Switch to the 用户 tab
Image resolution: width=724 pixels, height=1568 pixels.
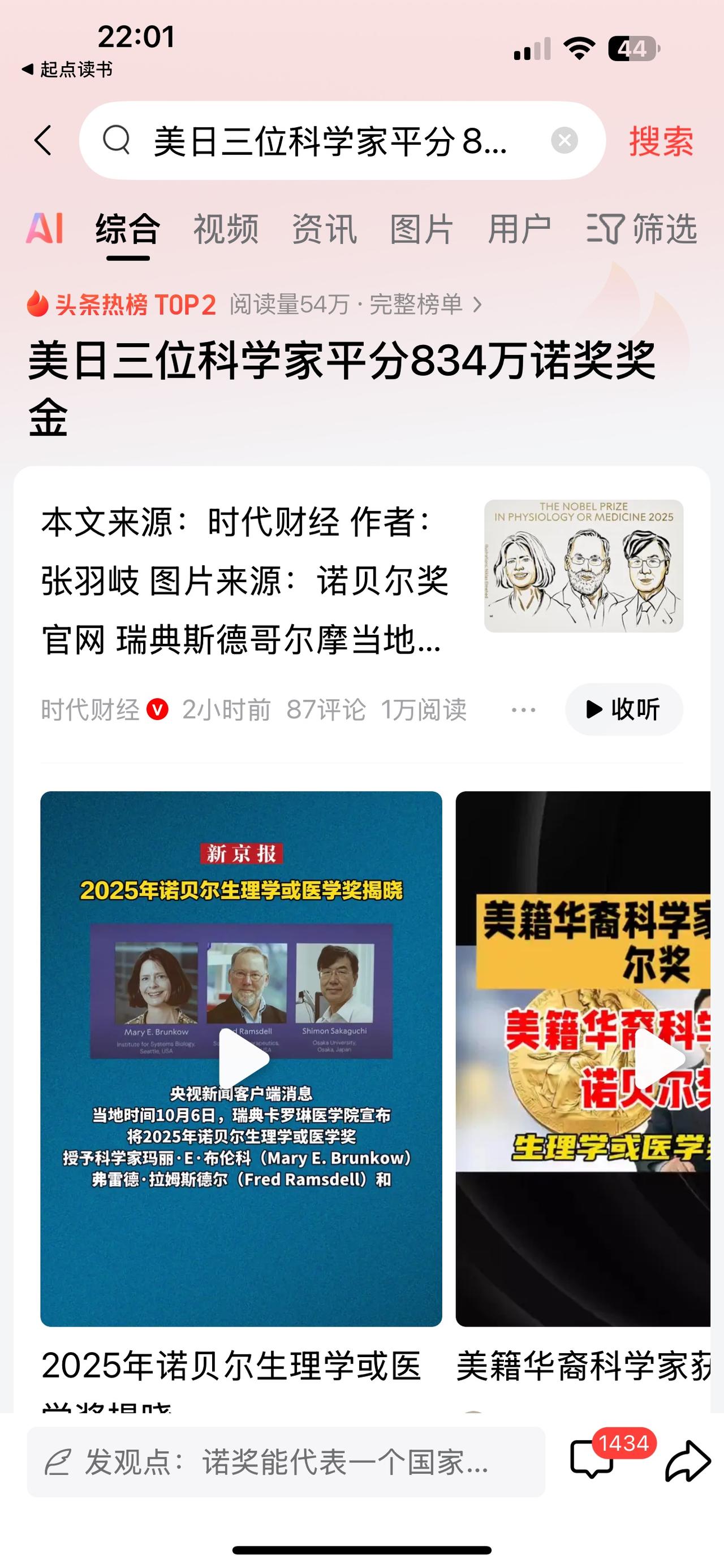[519, 229]
